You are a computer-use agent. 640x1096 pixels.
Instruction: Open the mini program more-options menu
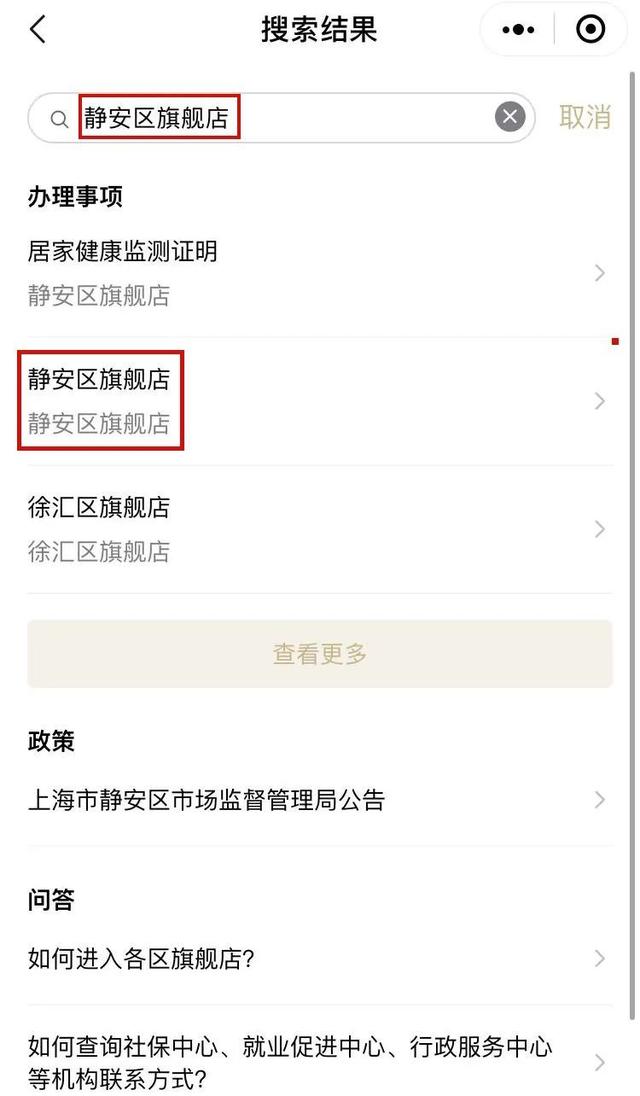(x=518, y=30)
